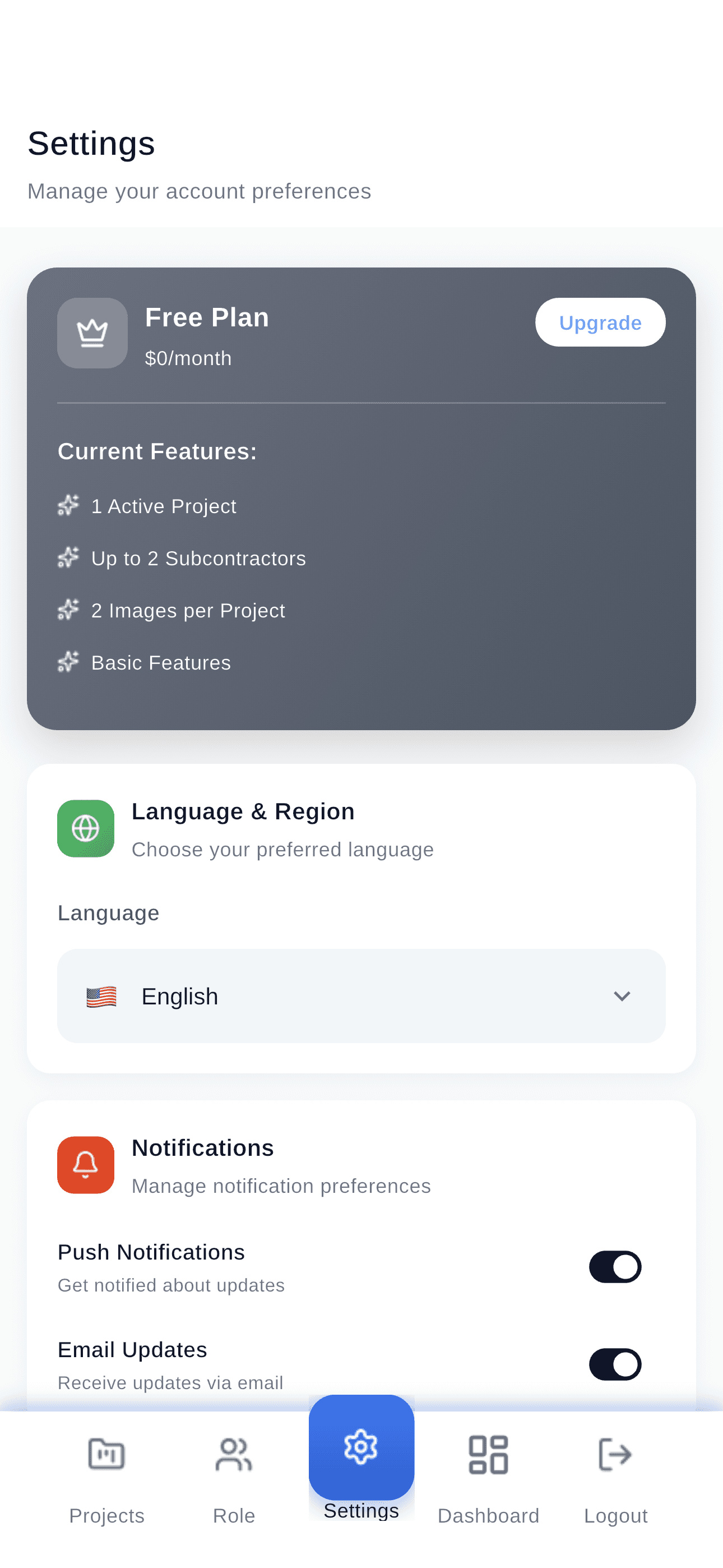Click the sparkle bullet next to Basic Features
This screenshot has height=1568, width=723.
[x=68, y=661]
